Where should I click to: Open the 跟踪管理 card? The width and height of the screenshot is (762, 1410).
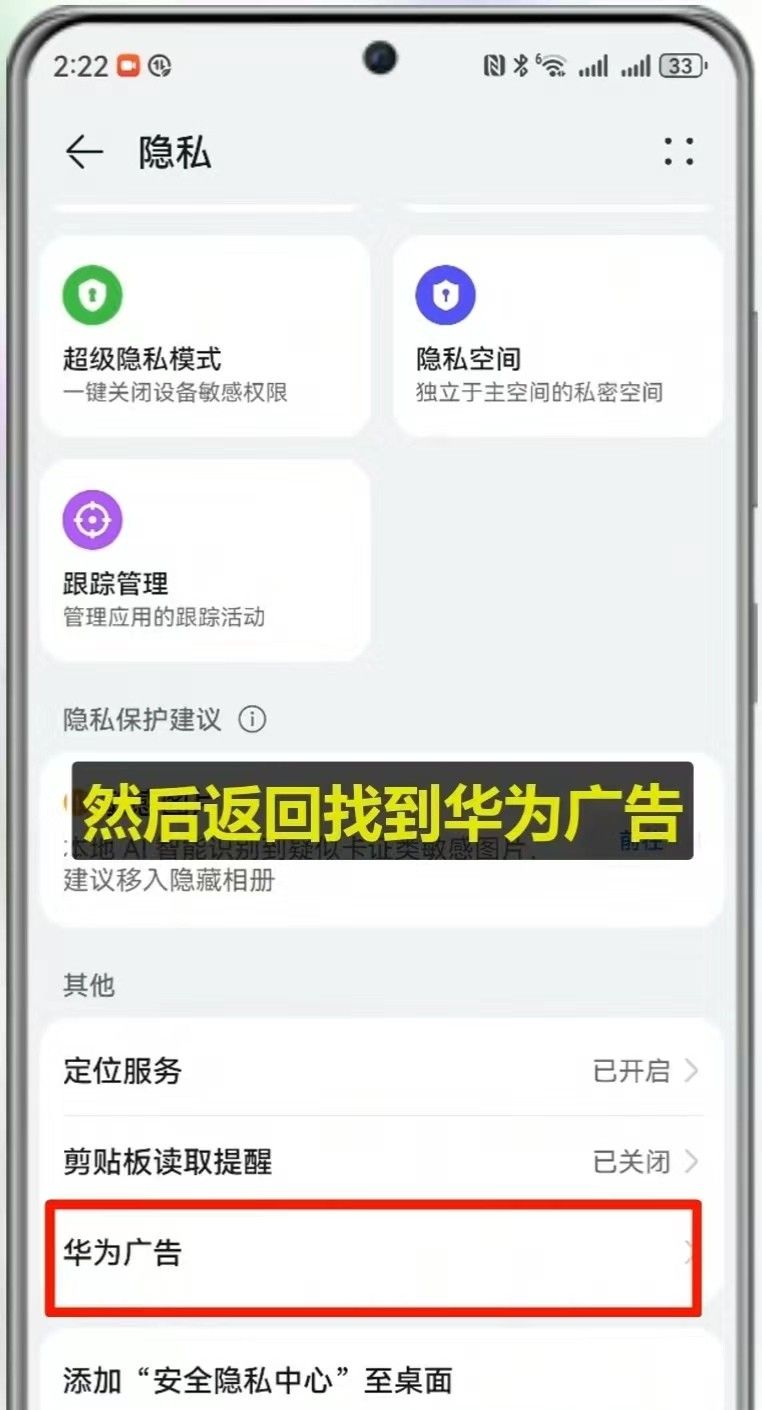pyautogui.click(x=205, y=560)
